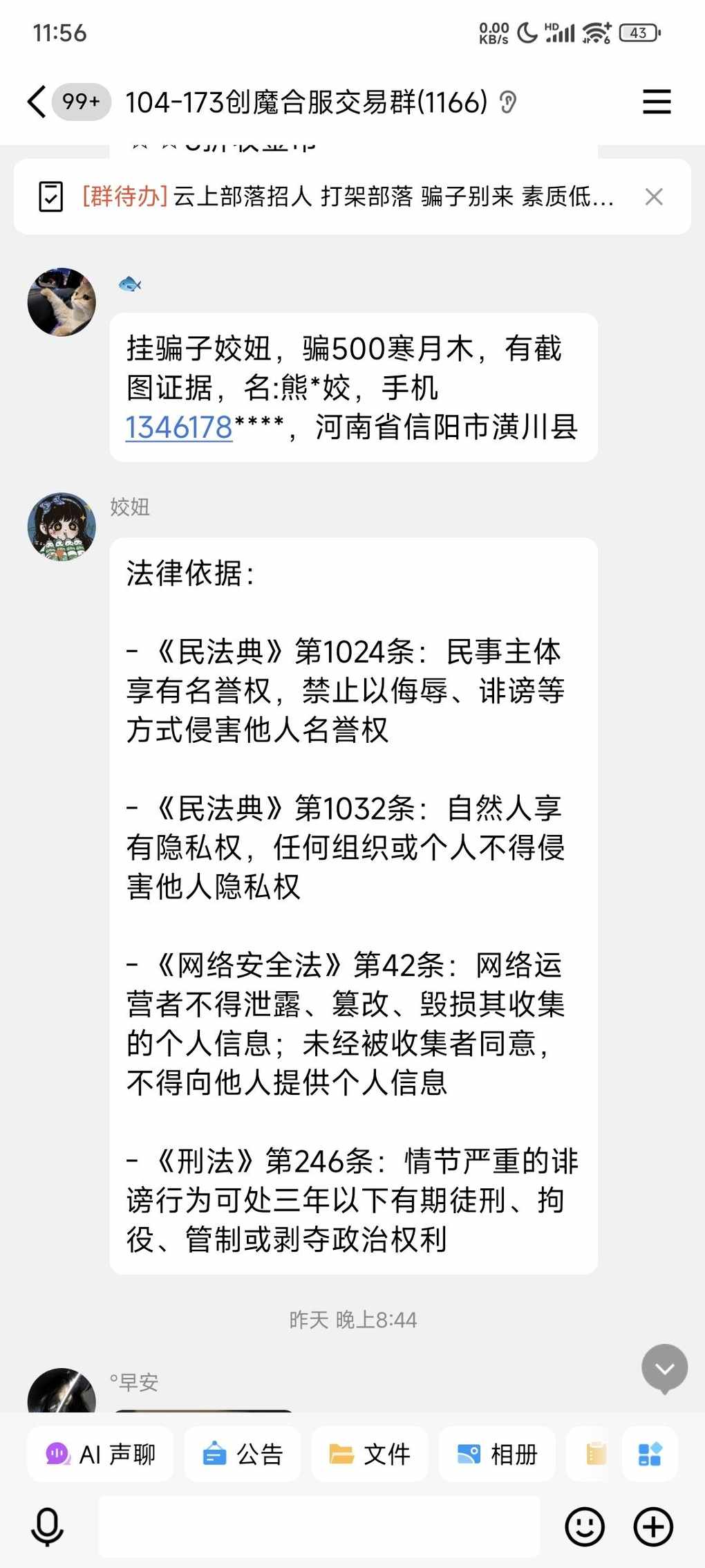The height and width of the screenshot is (1568, 705).
Task: Open the plus attachment menu
Action: 653,1527
